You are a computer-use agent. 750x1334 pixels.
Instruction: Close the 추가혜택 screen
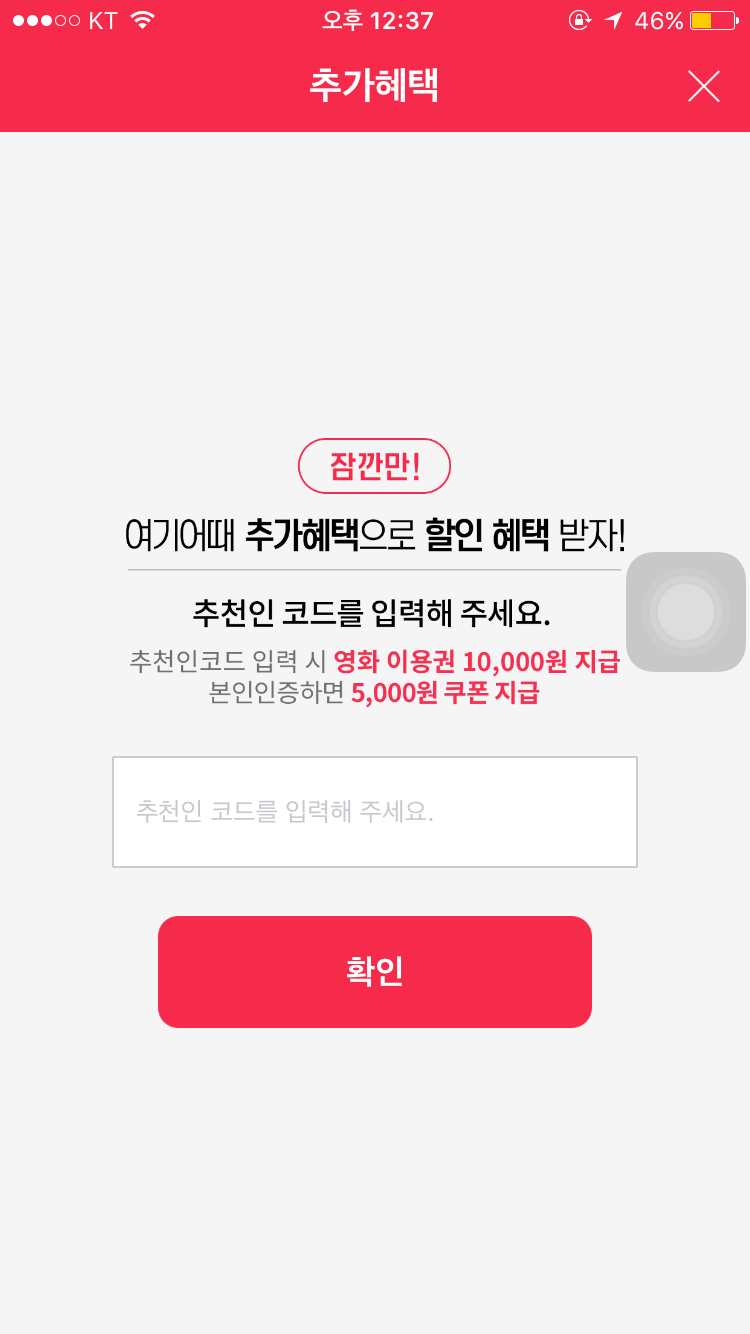click(x=704, y=87)
